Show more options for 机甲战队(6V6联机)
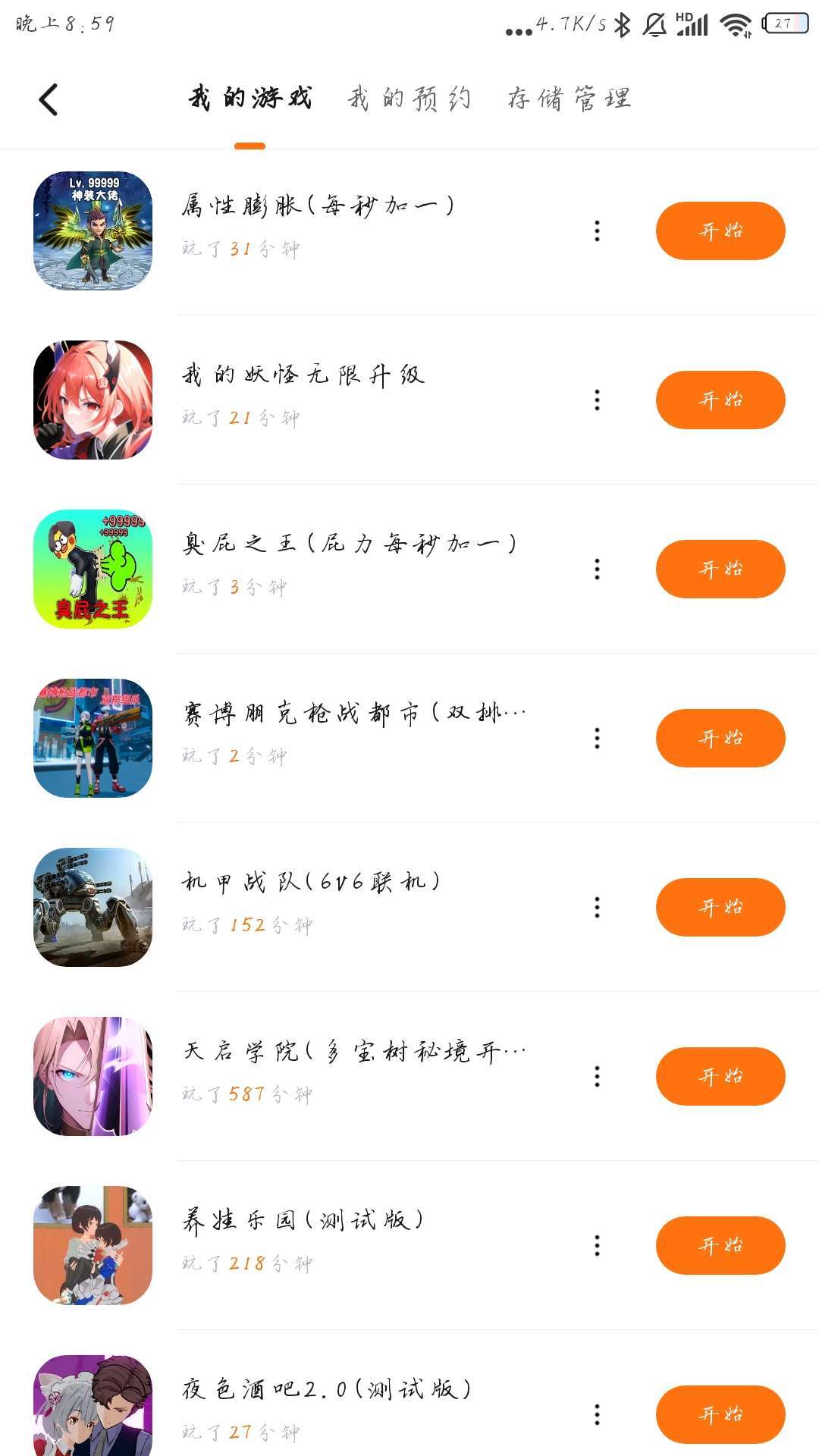Screen dimensions: 819x1456 coord(597,907)
